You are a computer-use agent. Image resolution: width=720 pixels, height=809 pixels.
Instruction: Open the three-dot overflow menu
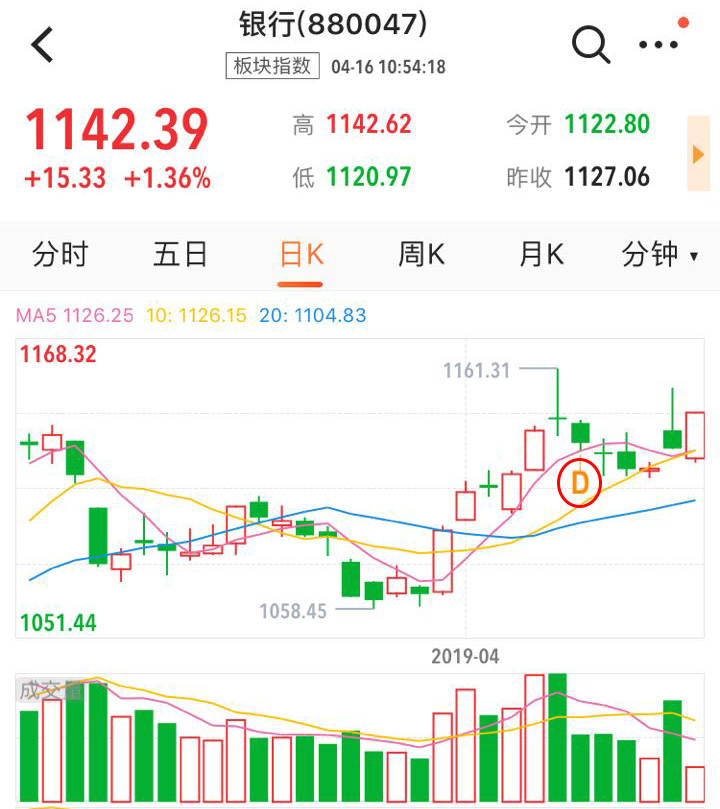[658, 45]
